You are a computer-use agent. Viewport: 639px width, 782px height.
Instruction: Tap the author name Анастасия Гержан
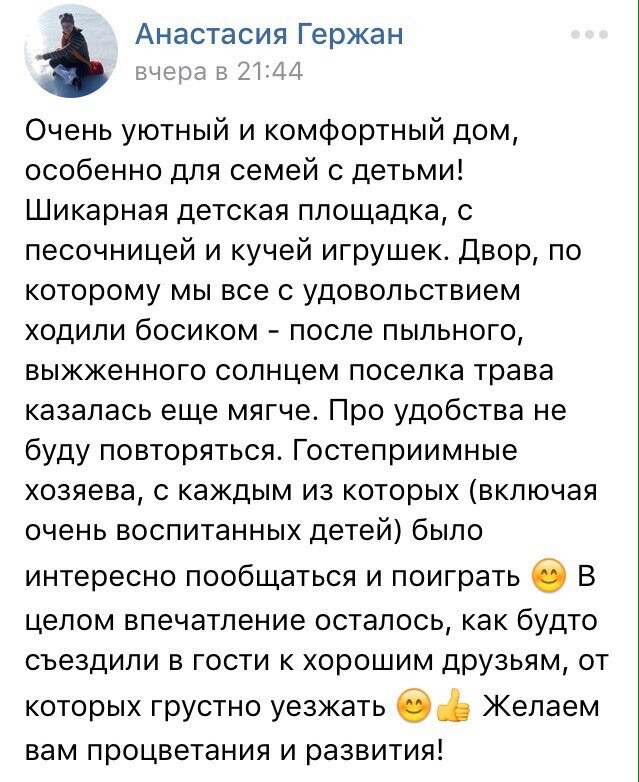268,34
